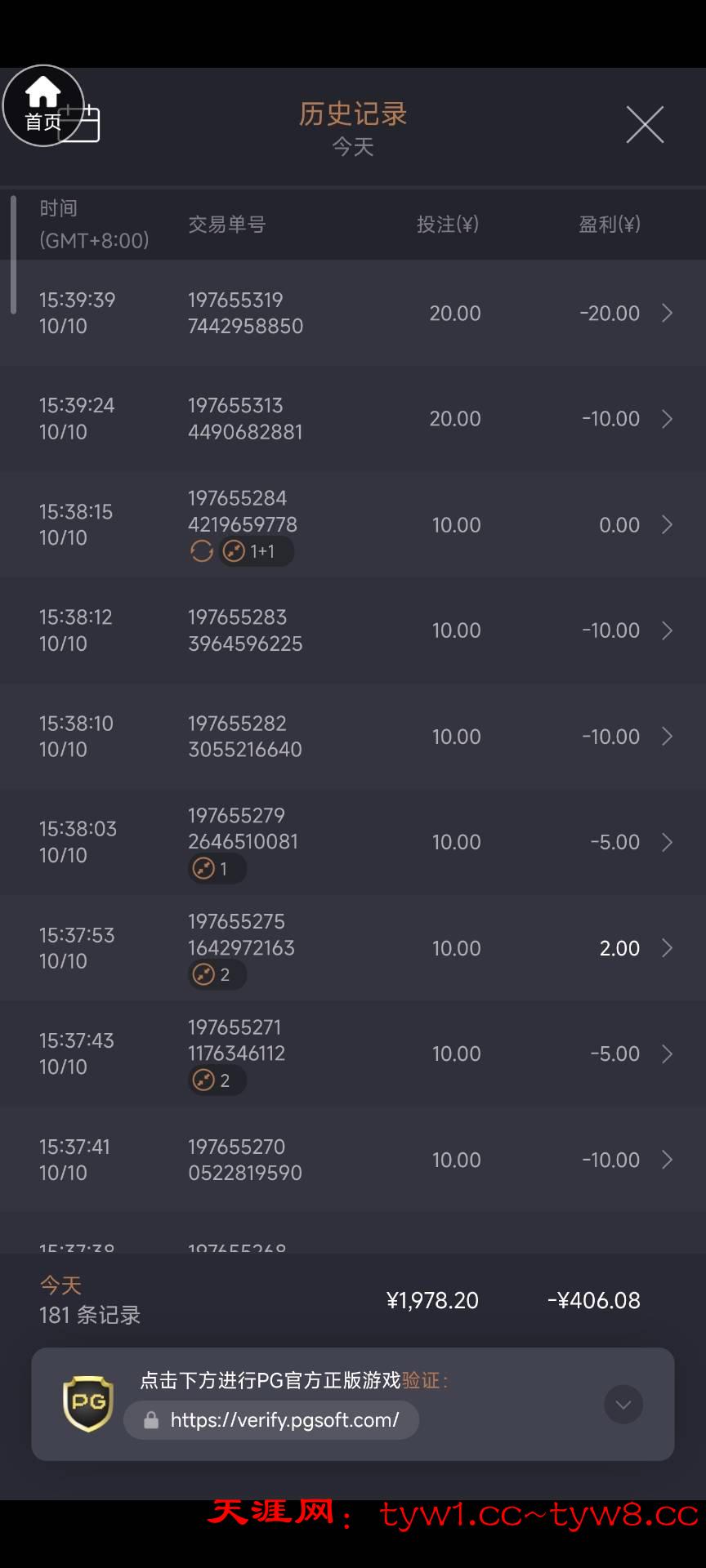706x1568 pixels.
Task: Open the 15:37:53 record with 2.00 profit
Action: (x=353, y=947)
